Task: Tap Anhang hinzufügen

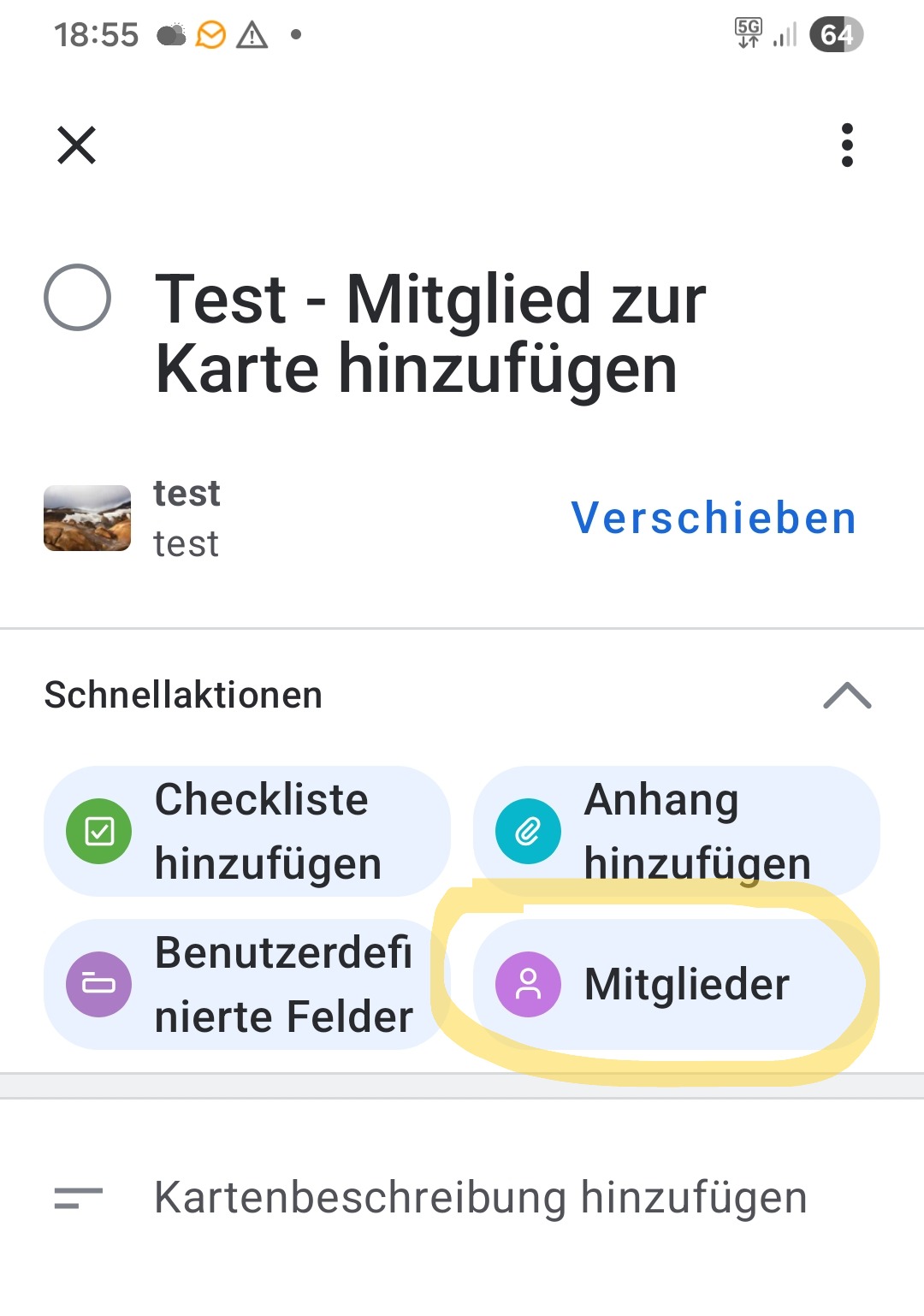Action: tap(676, 831)
